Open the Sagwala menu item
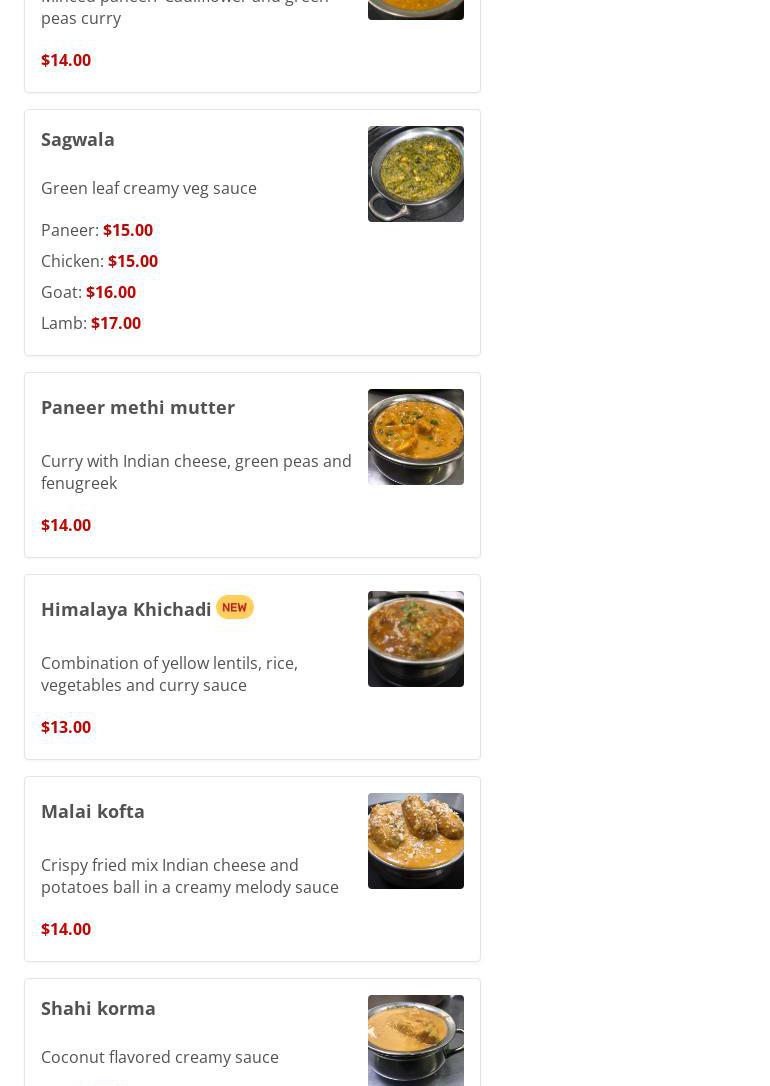The image size is (770, 1086). 78,140
